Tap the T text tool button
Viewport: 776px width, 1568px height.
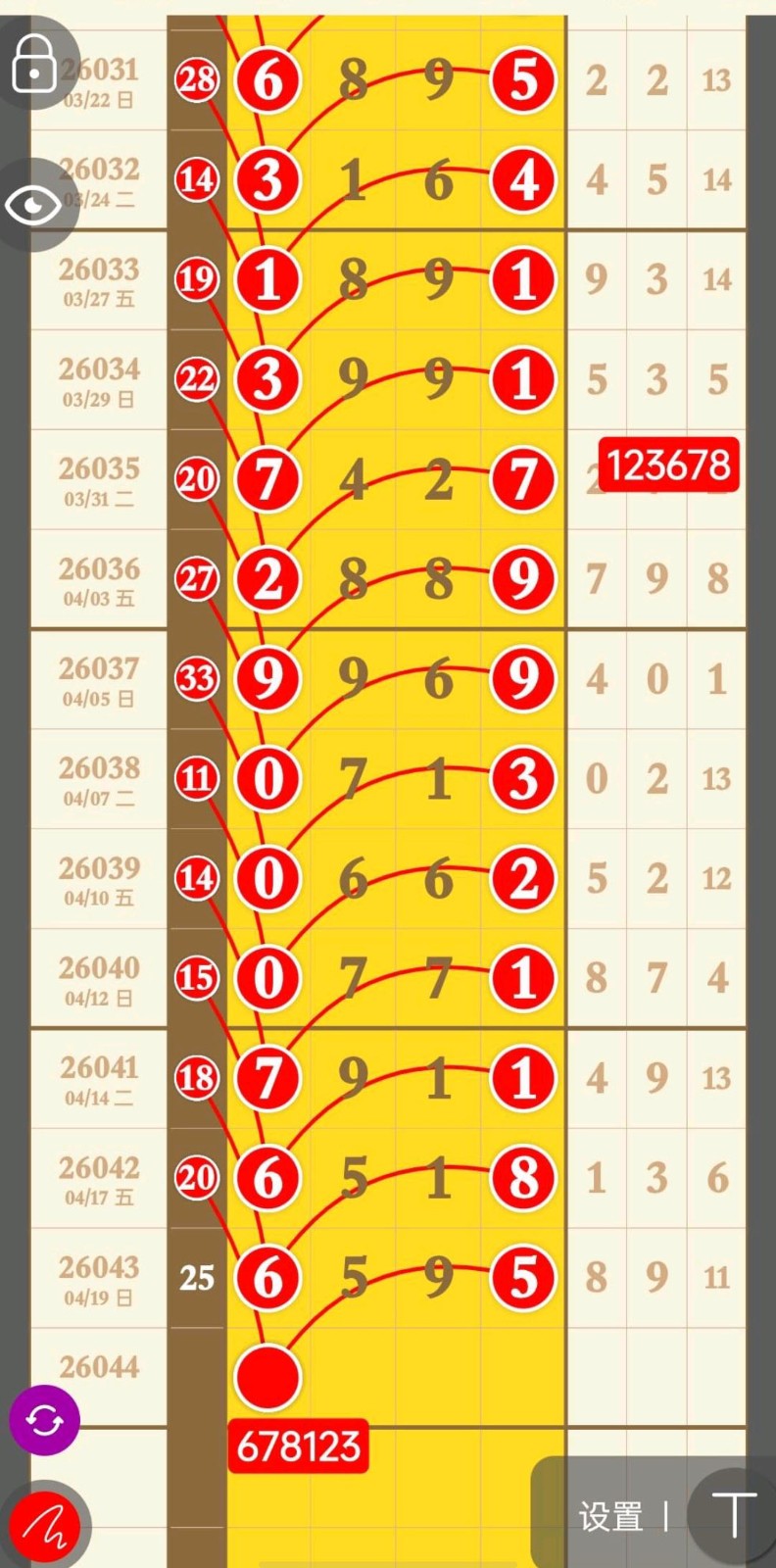click(733, 1515)
